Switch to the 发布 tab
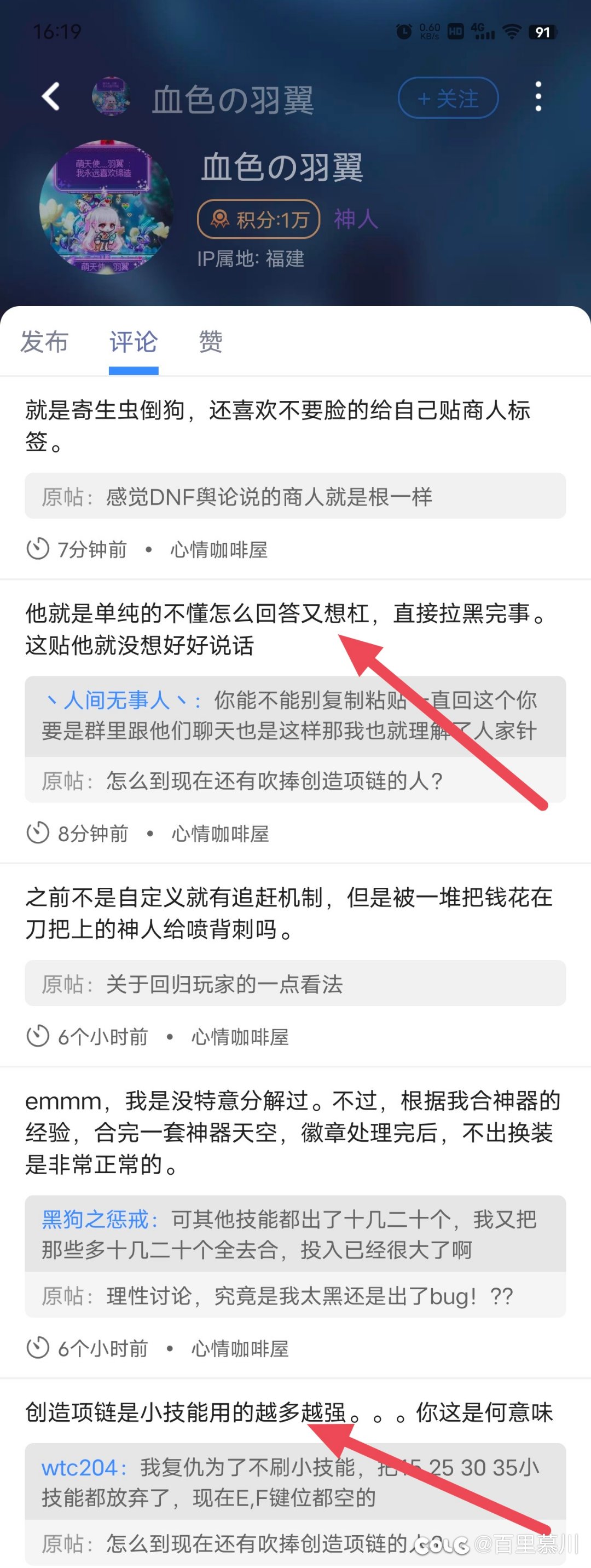This screenshot has height=1568, width=591. click(x=44, y=342)
